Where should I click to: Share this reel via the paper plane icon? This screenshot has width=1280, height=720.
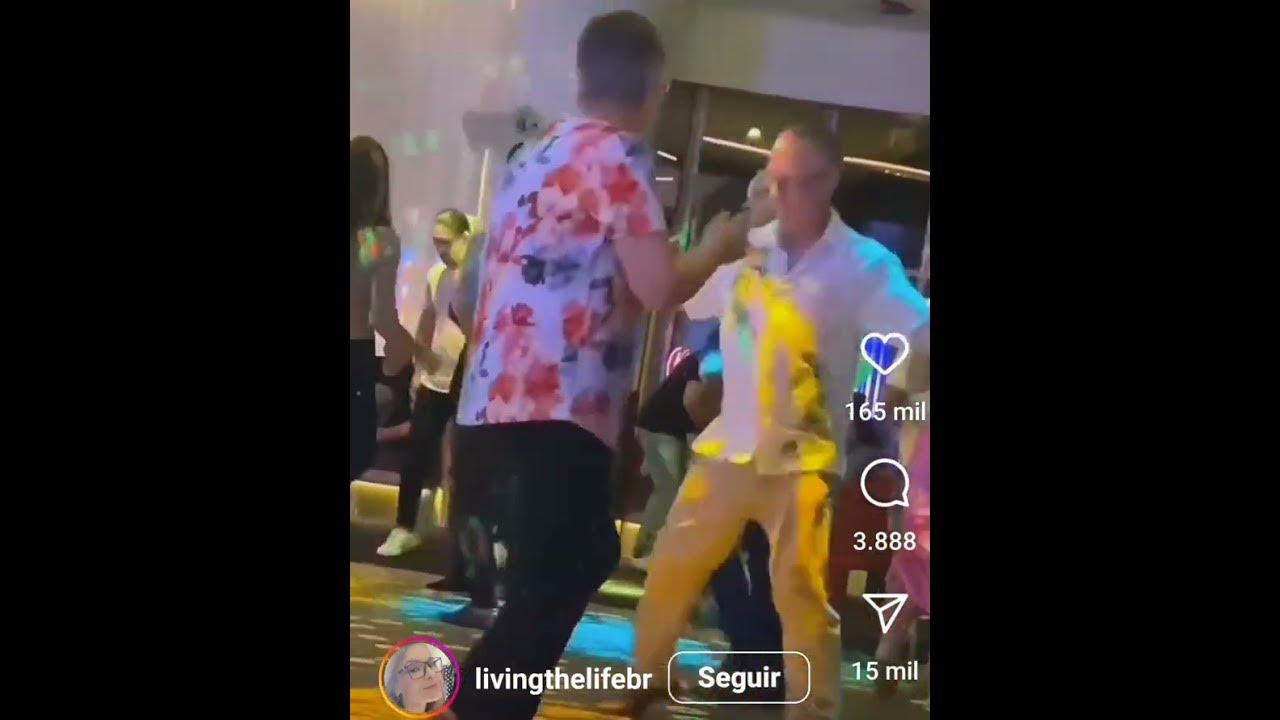[x=885, y=612]
